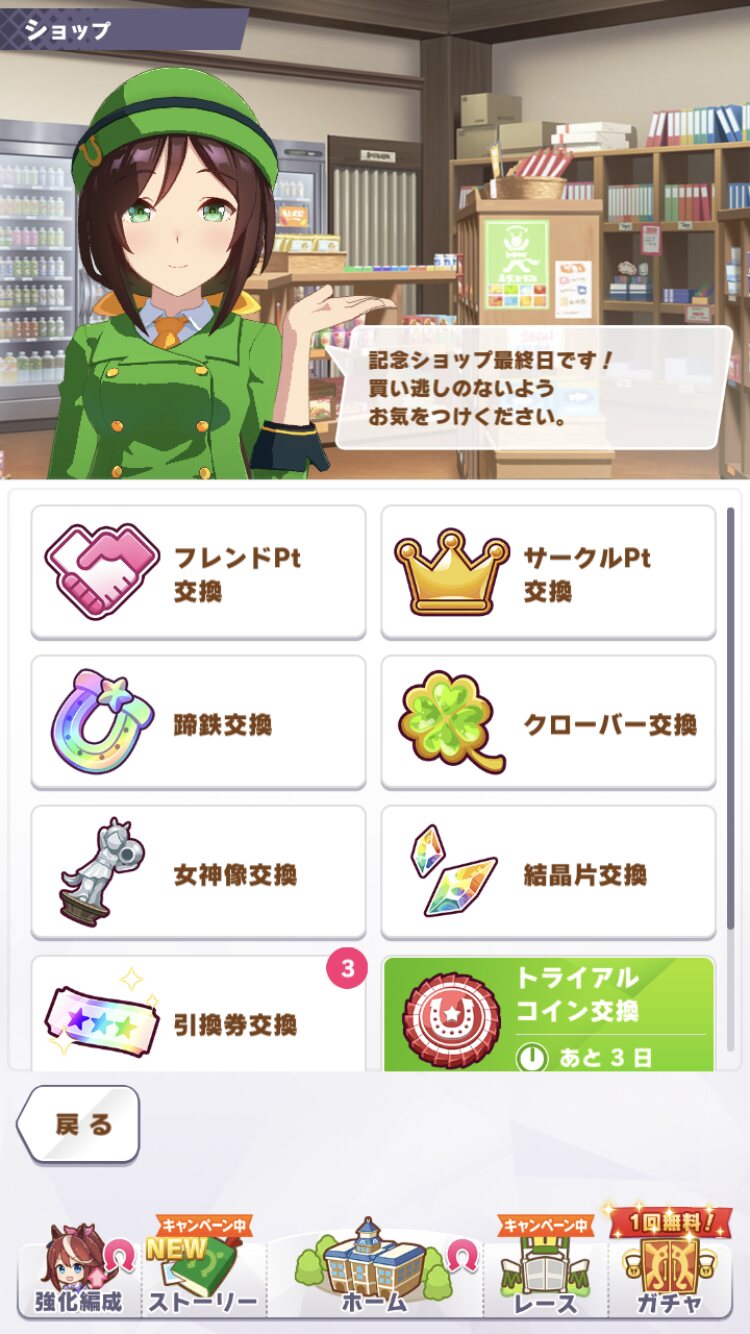Open フレンドPt交換 shop
750x1334 pixels.
point(198,573)
